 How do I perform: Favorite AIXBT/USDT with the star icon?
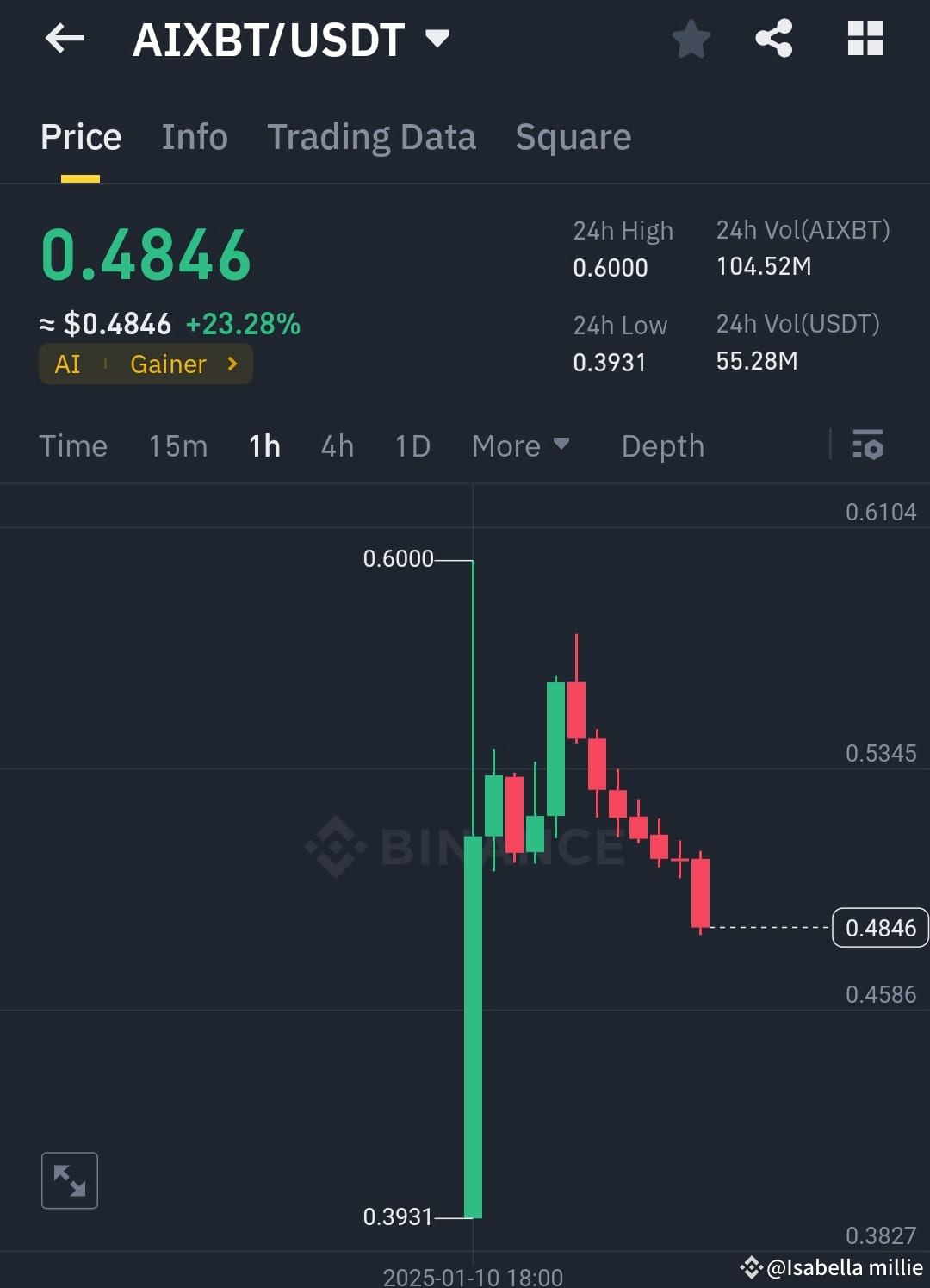(x=691, y=39)
